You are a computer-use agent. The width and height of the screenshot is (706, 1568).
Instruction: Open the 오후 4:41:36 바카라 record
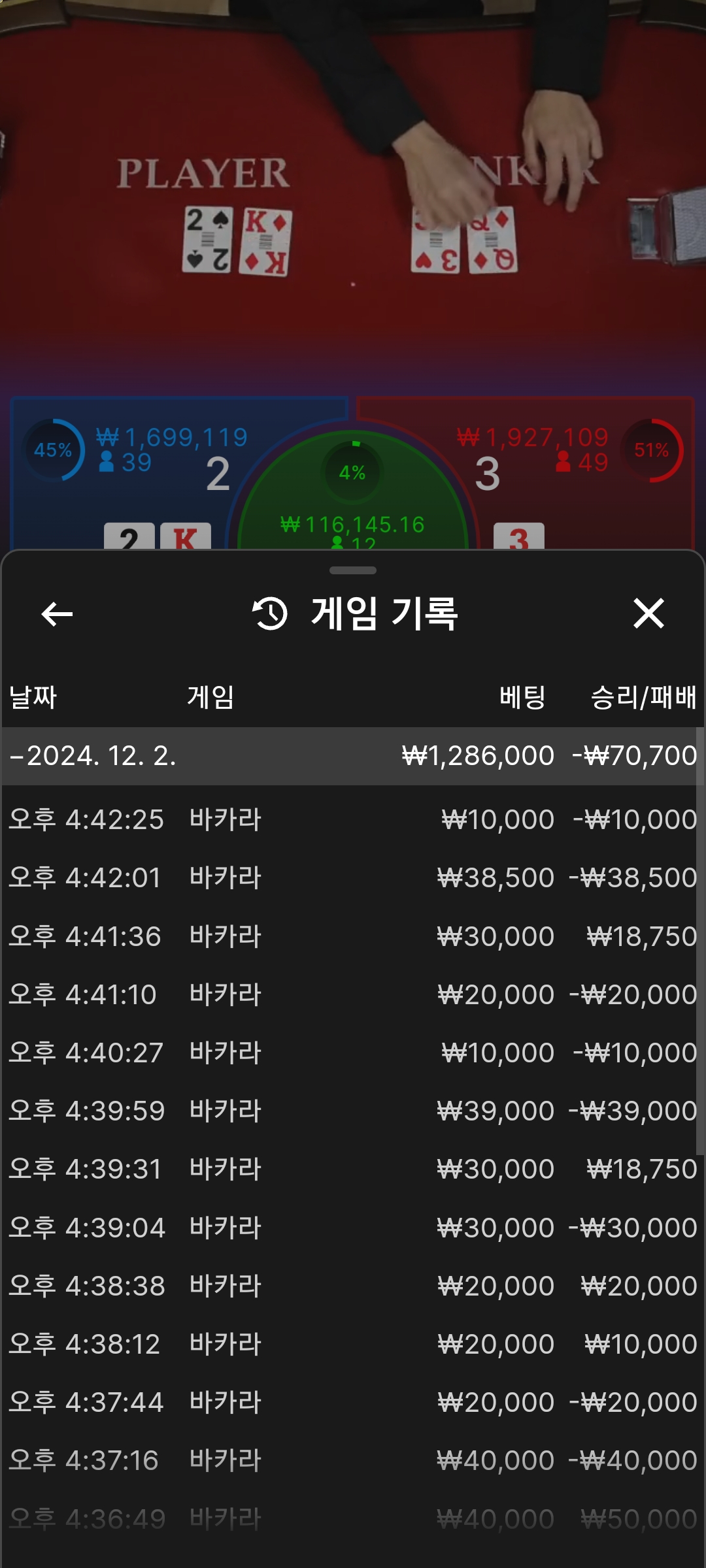350,936
